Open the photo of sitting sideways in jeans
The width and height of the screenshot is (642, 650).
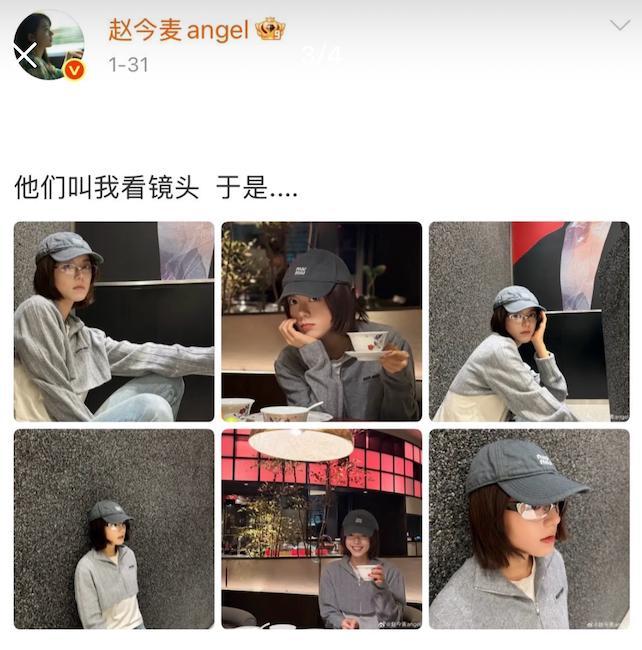click(114, 321)
